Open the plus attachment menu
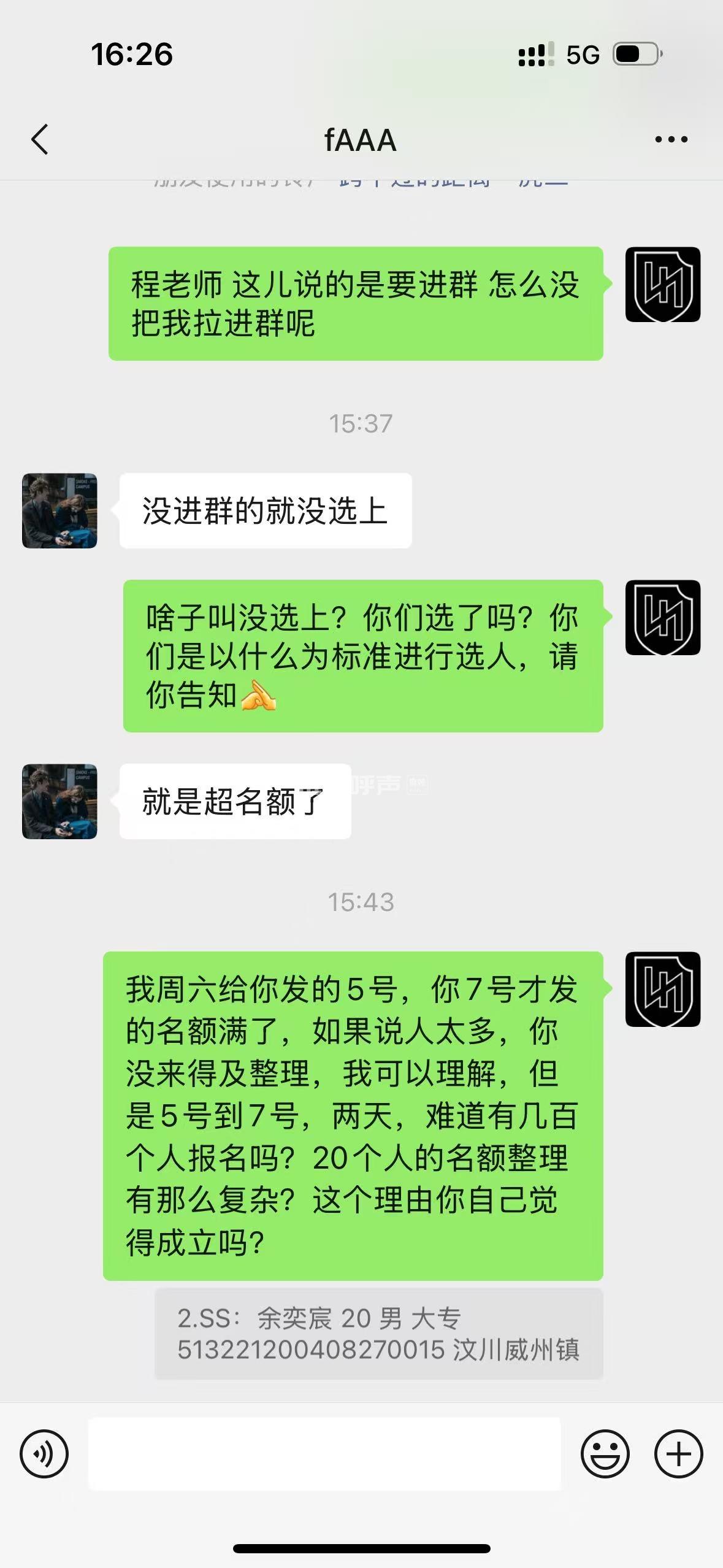This screenshot has height=1568, width=723. 678,1453
